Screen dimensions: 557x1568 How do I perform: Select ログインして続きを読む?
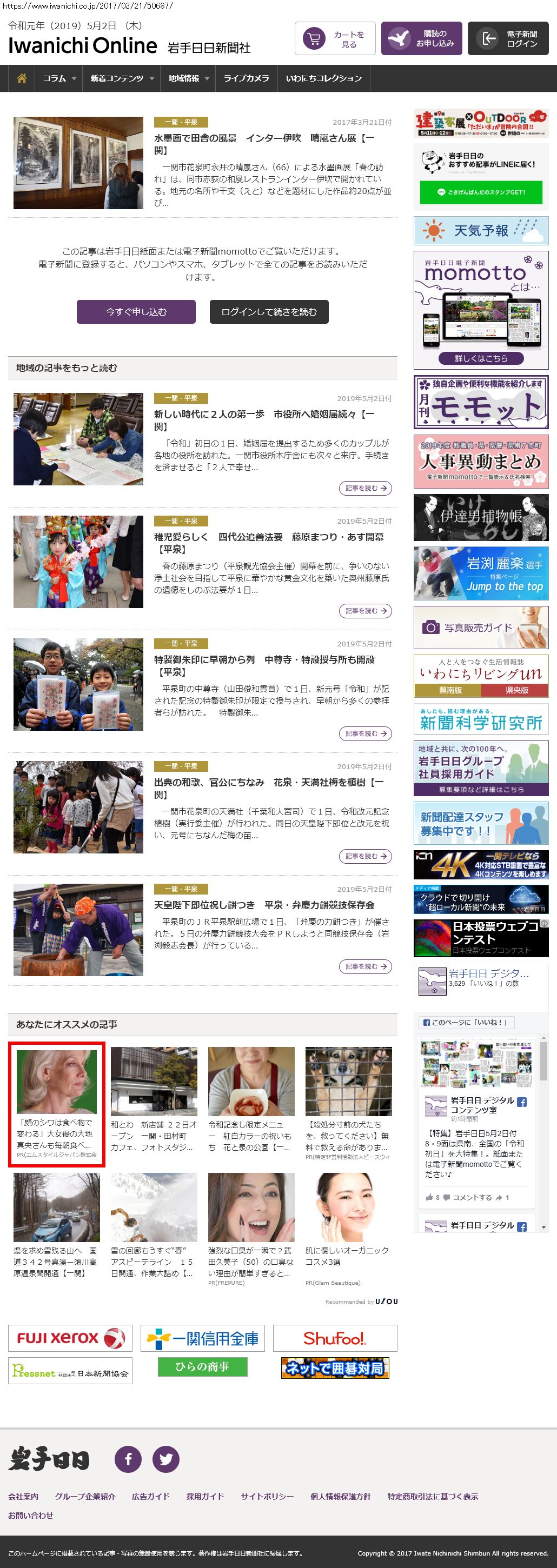269,312
